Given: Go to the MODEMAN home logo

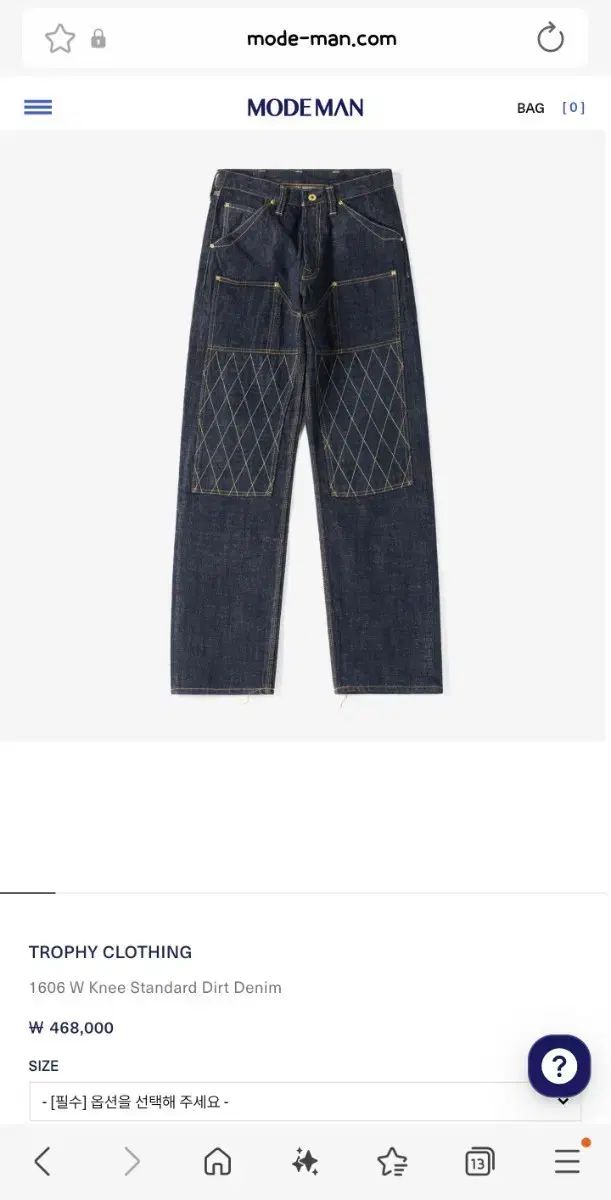Looking at the screenshot, I should tap(305, 107).
